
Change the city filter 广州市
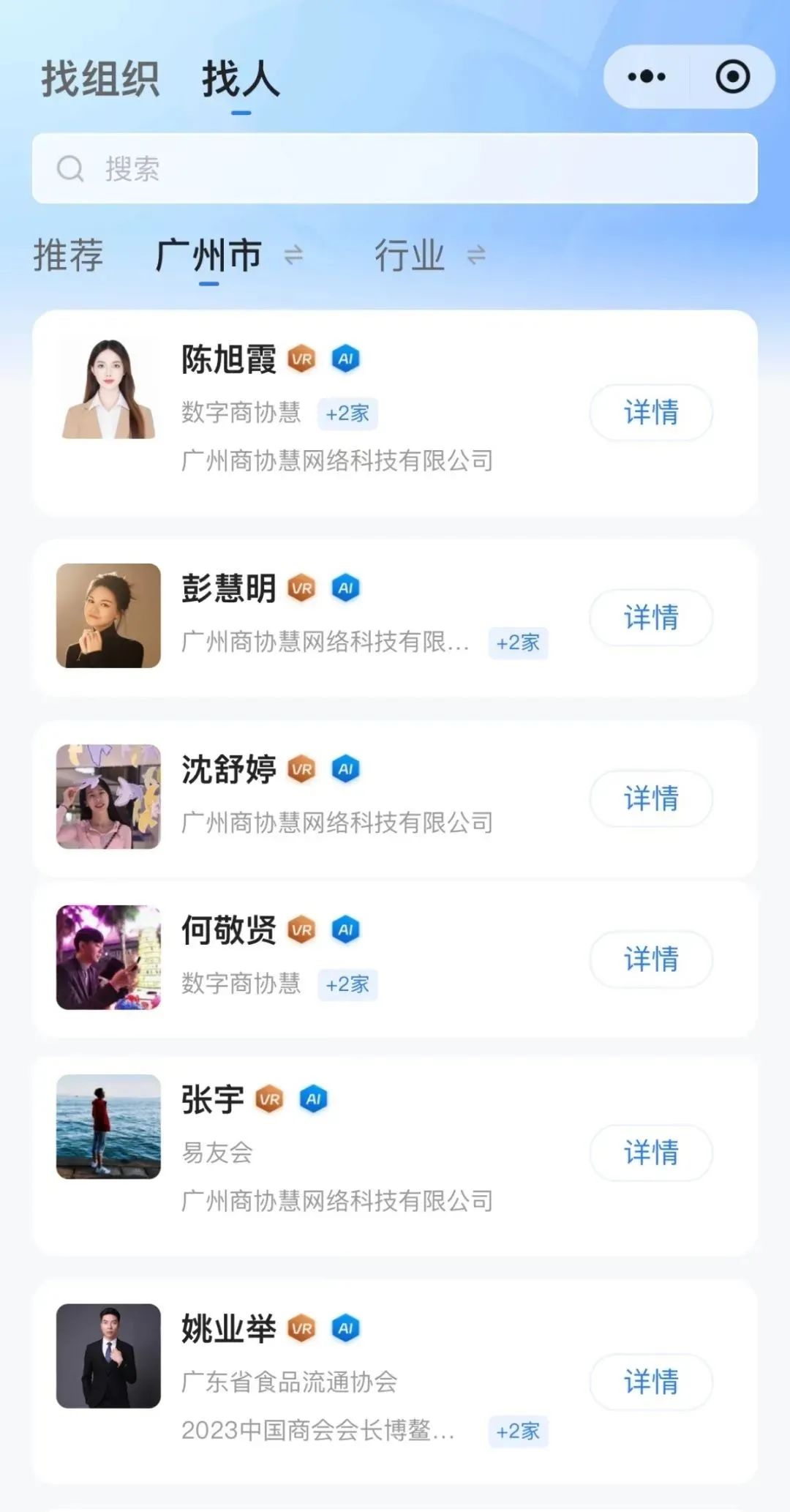pos(227,255)
